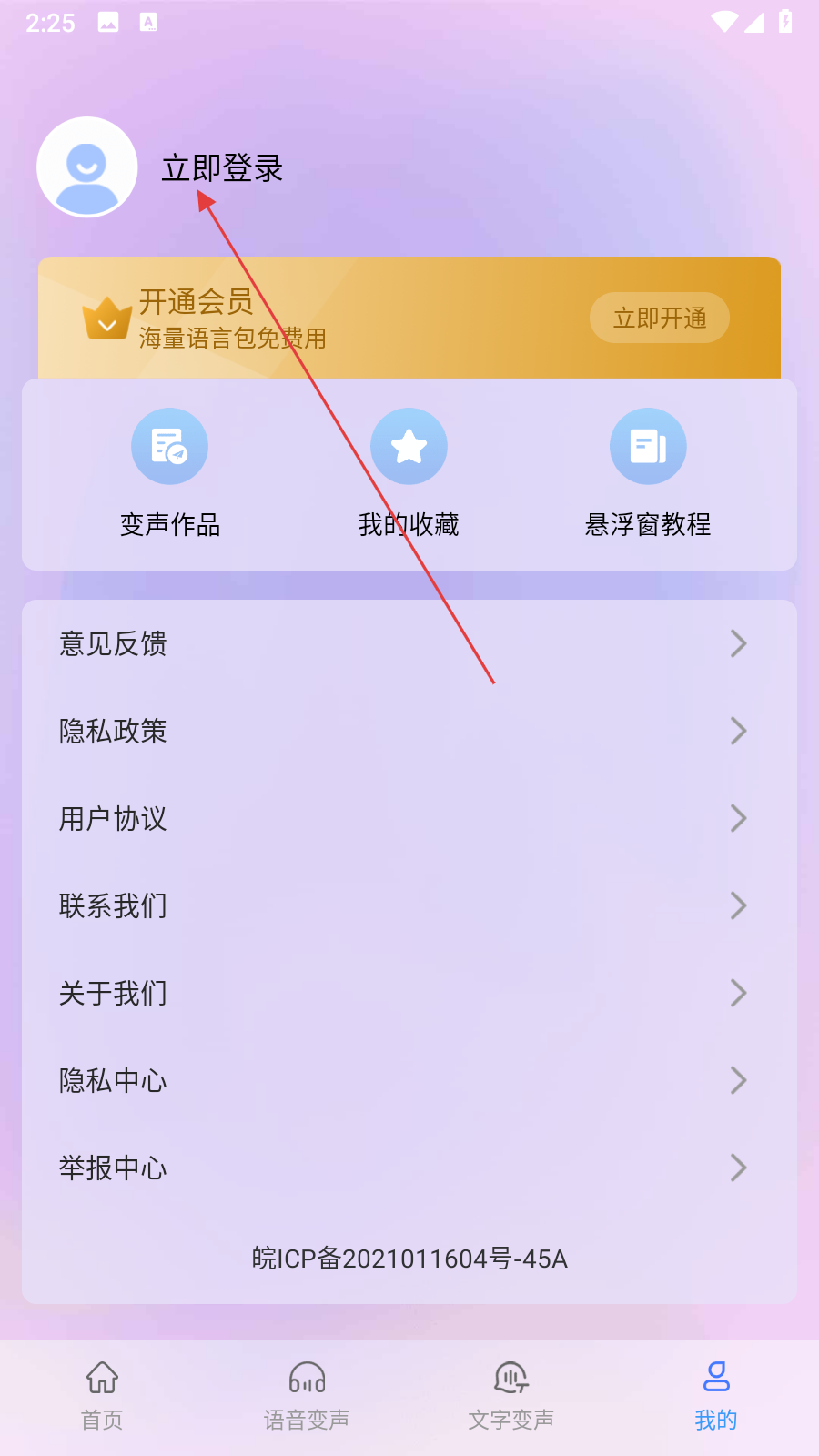Tap 立即登录 to log in
Image resolution: width=819 pixels, height=1456 pixels.
222,168
